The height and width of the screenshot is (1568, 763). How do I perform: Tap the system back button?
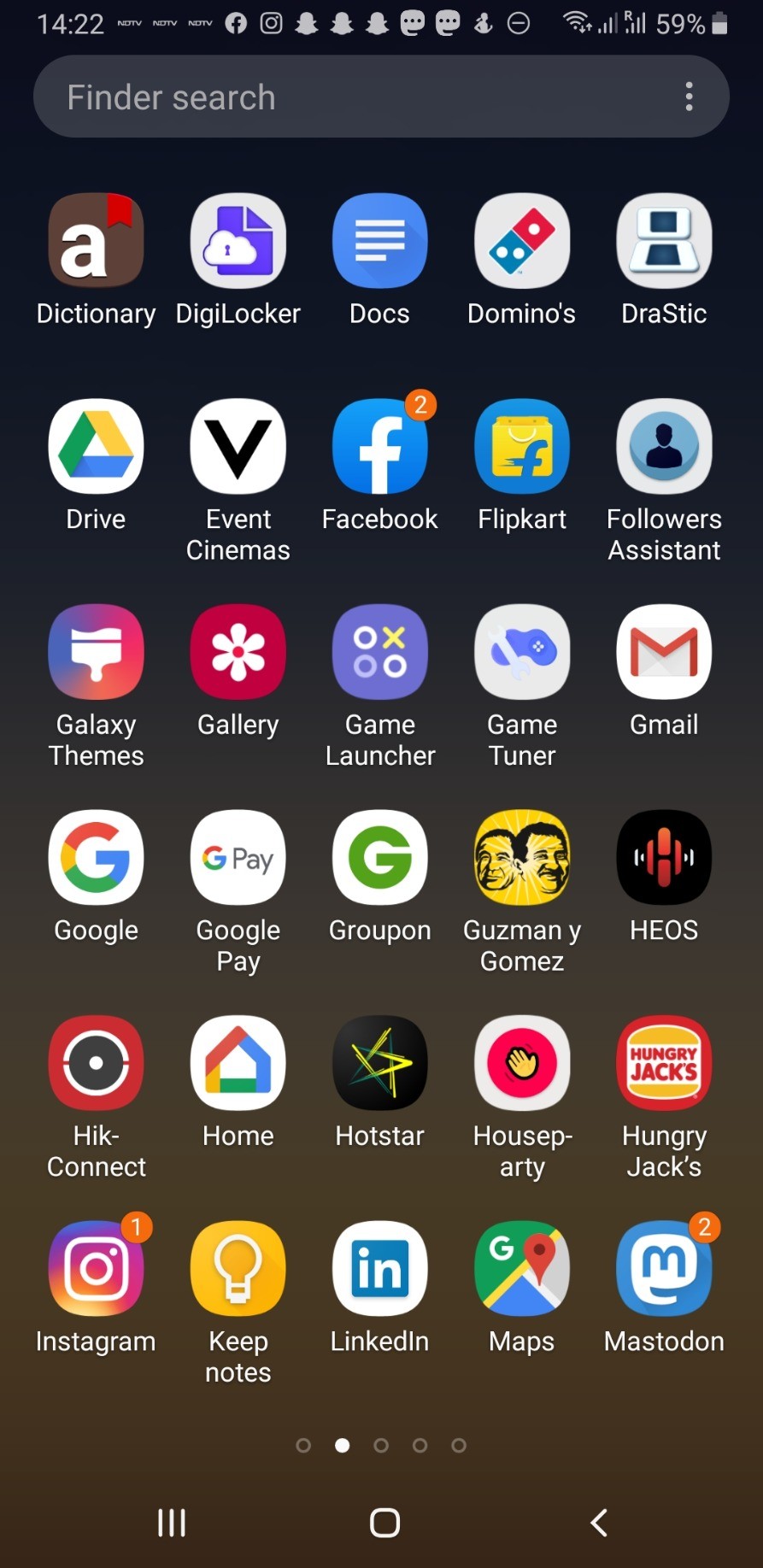click(x=599, y=1523)
